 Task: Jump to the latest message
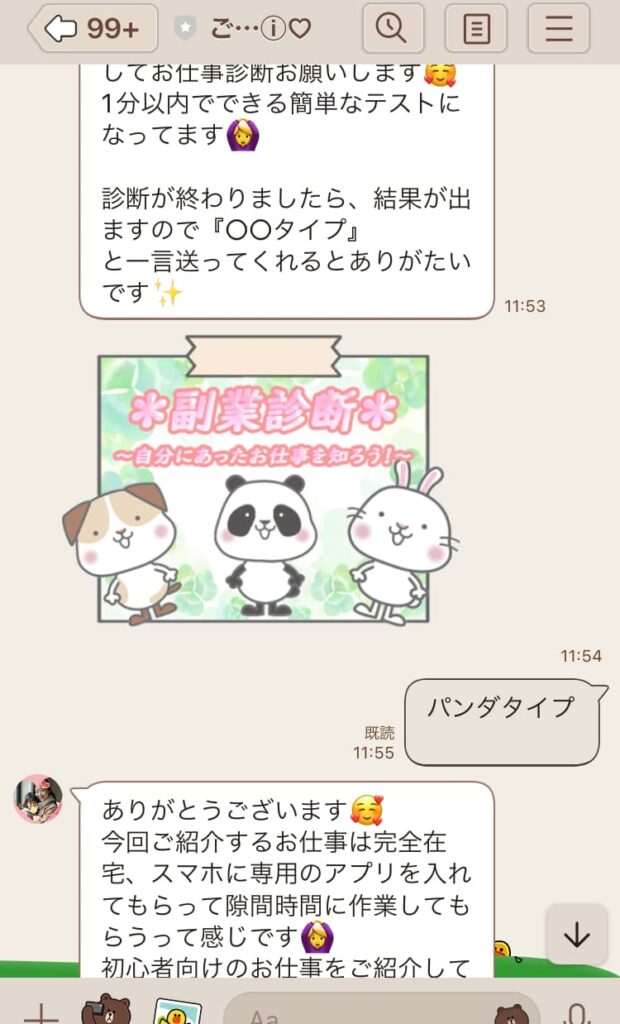pyautogui.click(x=577, y=935)
